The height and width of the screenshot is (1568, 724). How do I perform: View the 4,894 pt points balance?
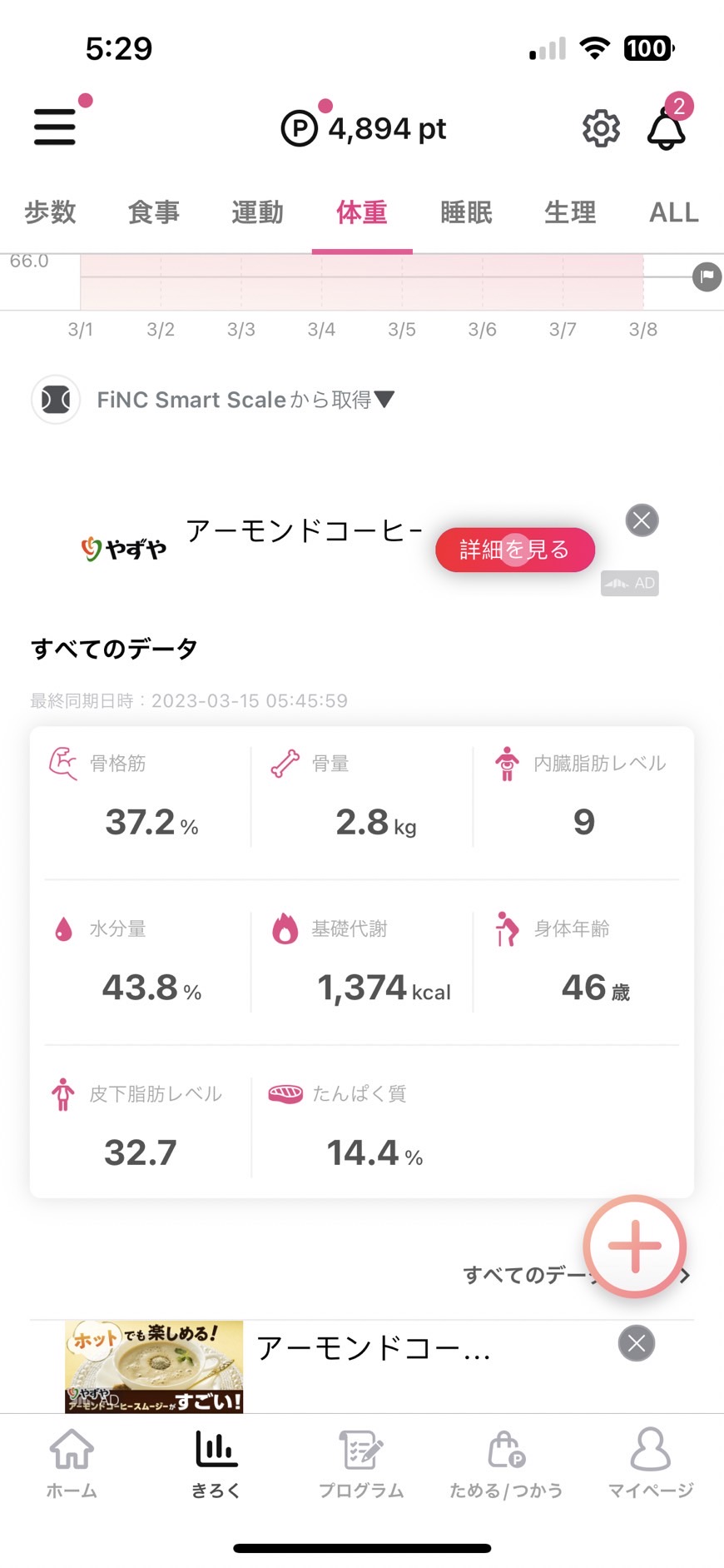pos(364,128)
